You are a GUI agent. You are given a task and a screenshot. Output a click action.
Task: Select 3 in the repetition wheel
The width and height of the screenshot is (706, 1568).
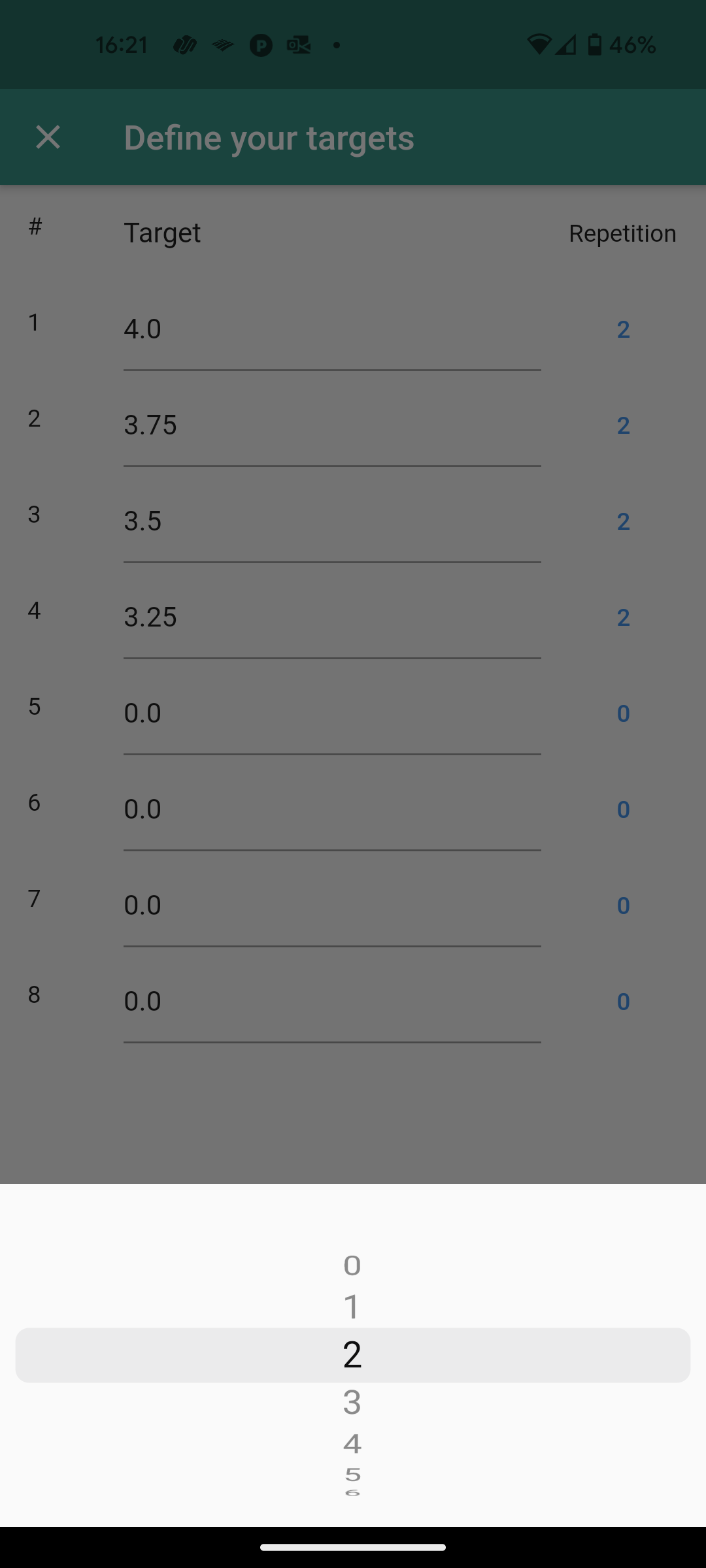pos(352,1403)
